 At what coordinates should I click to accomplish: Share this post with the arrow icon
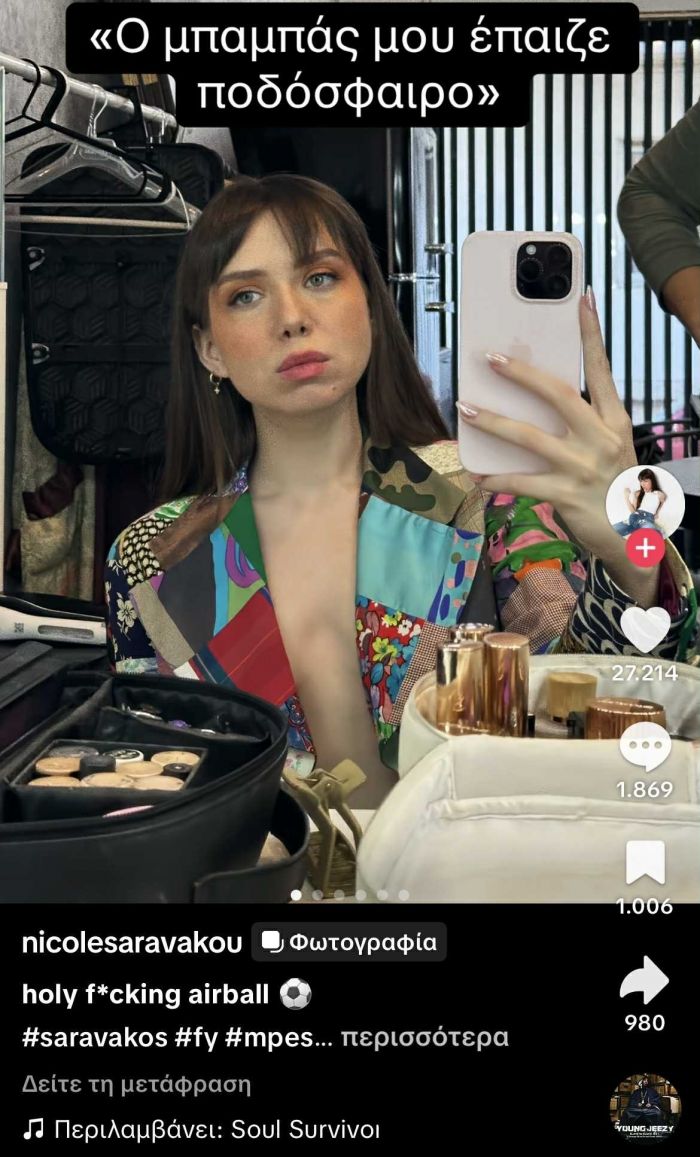tap(645, 981)
